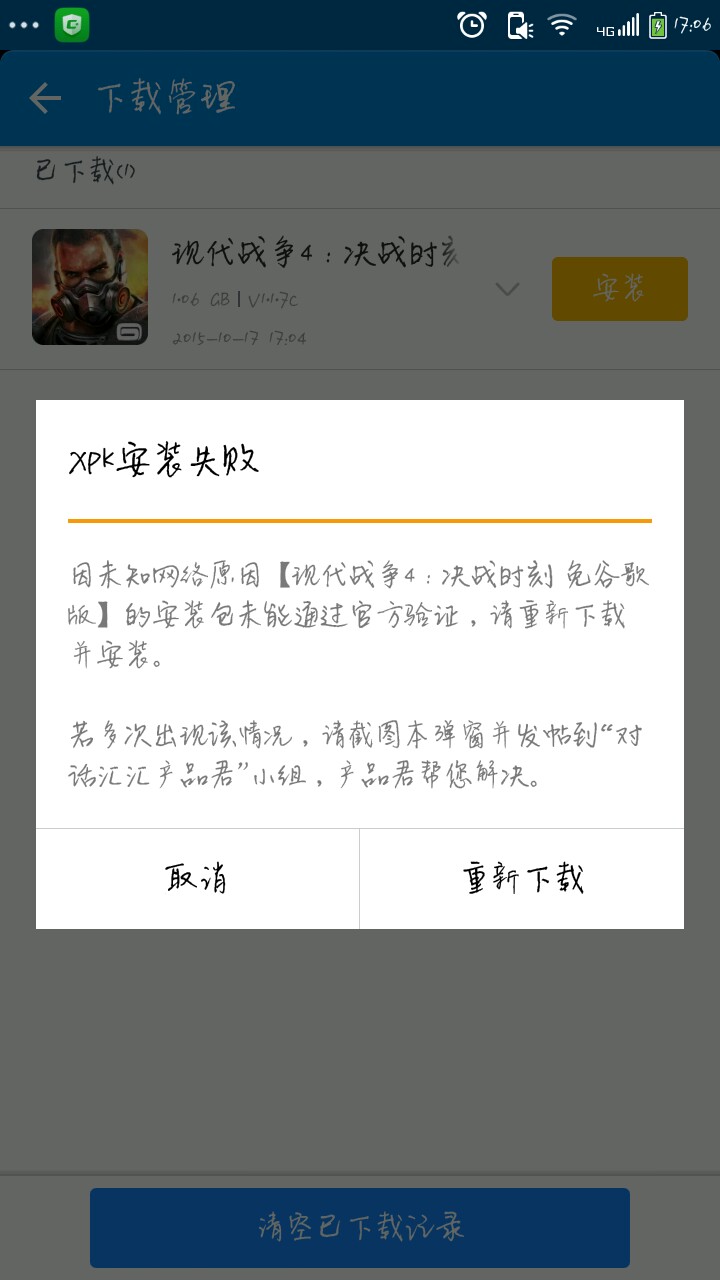The image size is (720, 1280).
Task: Tap 清空已下载记录 to clear download records
Action: (x=360, y=1227)
